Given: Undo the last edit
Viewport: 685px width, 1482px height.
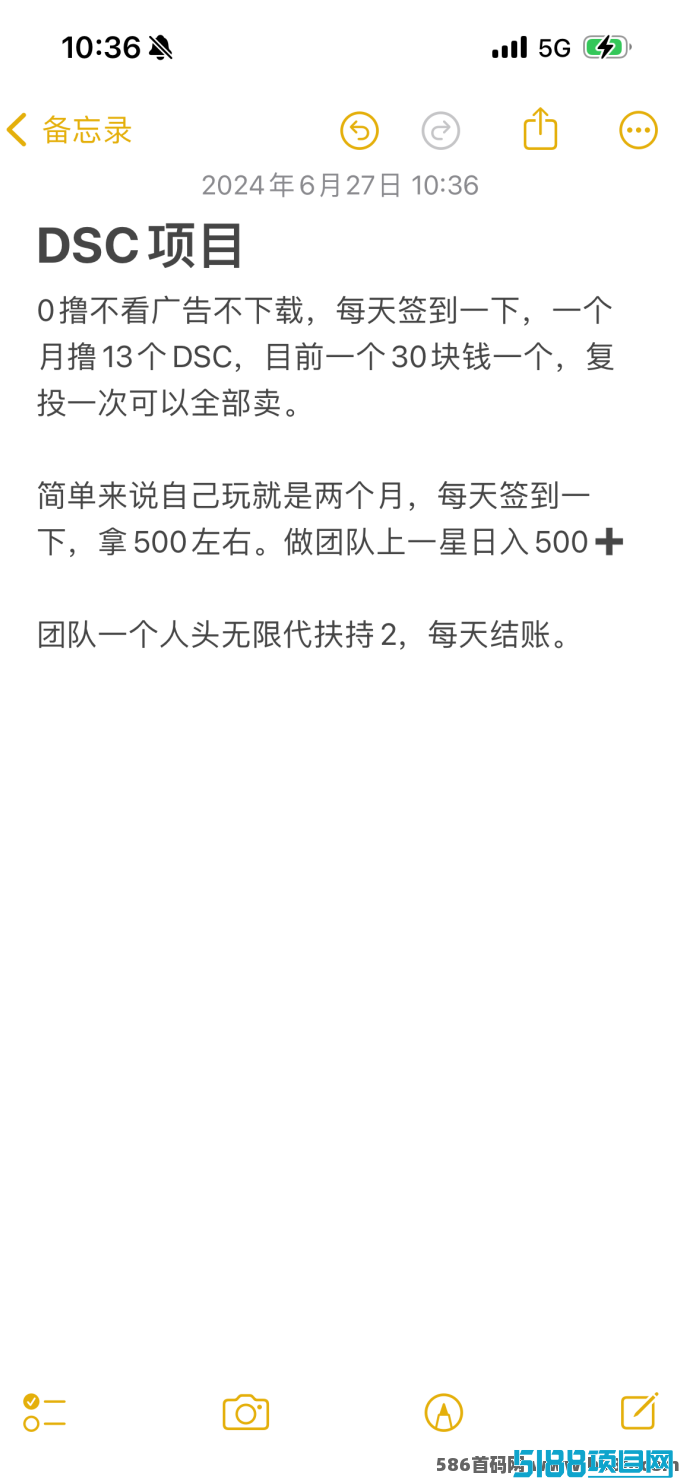Looking at the screenshot, I should point(360,131).
